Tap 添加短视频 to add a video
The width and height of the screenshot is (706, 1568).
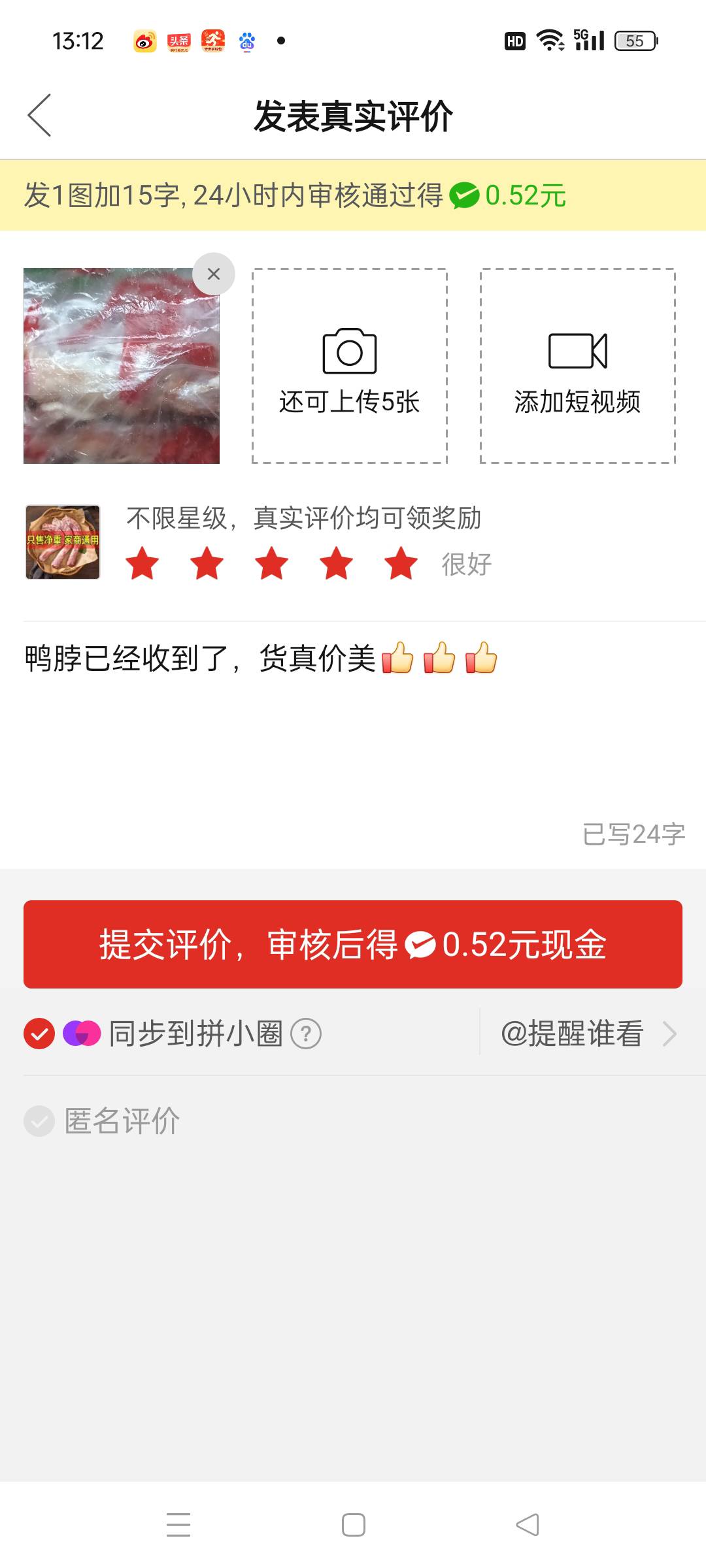click(577, 366)
